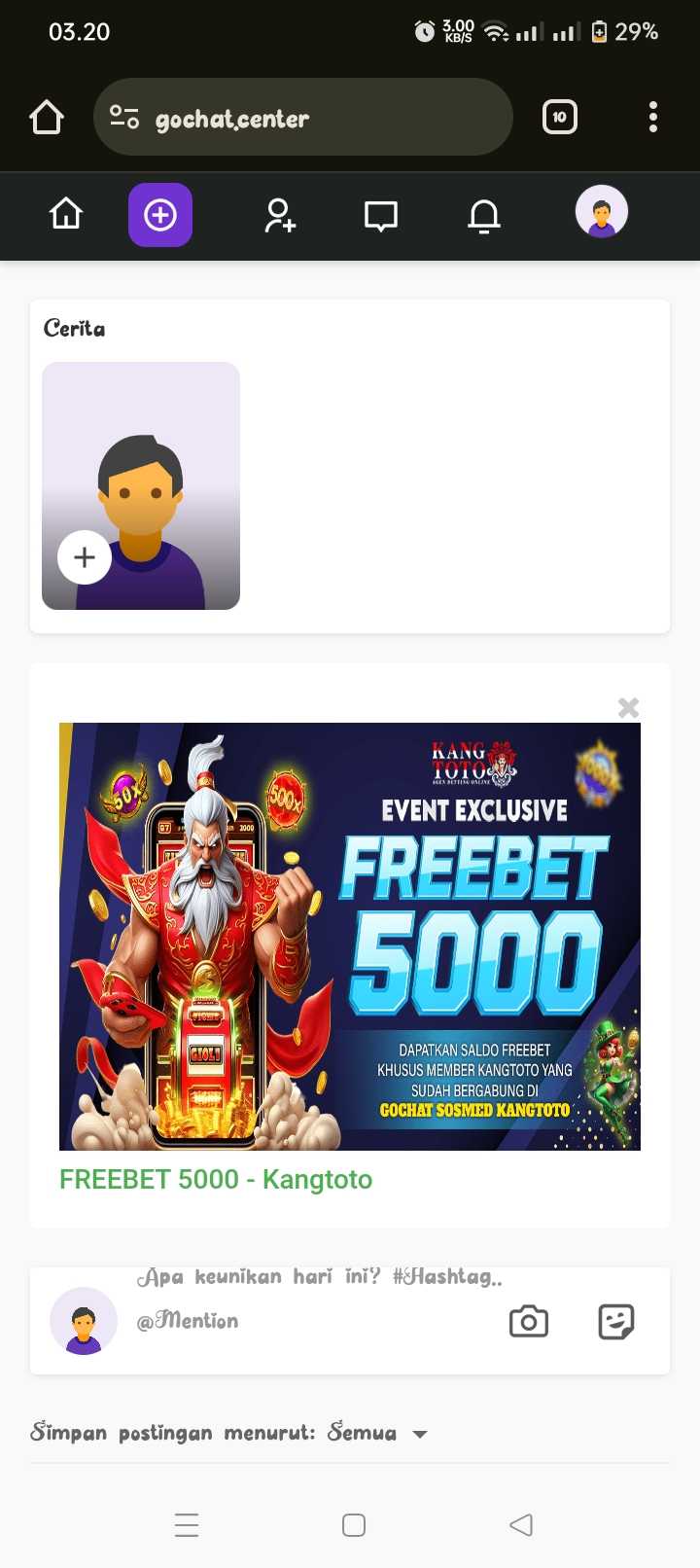This screenshot has width=700, height=1568.
Task: Dismiss the Kangtoto ad banner
Action: pos(628,707)
